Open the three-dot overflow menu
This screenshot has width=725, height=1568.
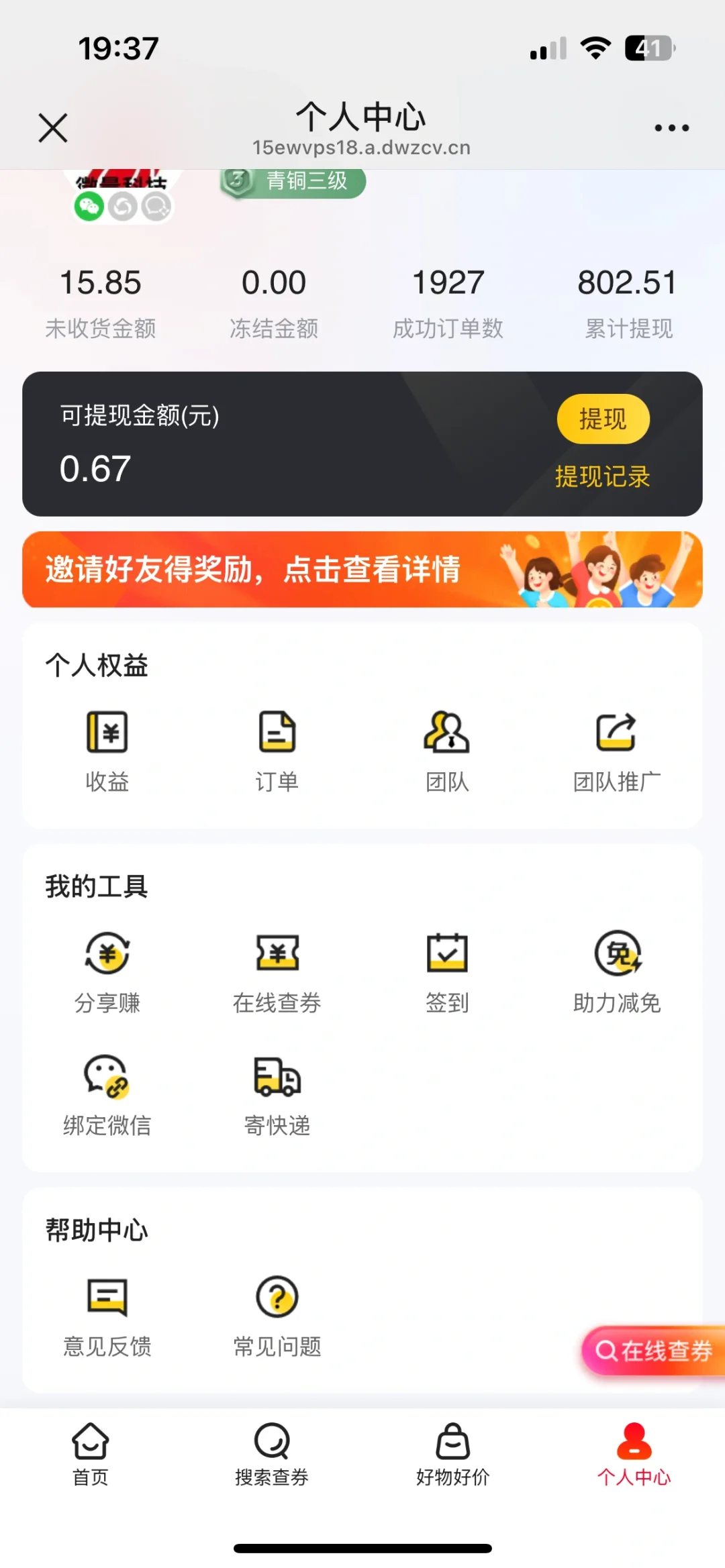click(x=671, y=127)
